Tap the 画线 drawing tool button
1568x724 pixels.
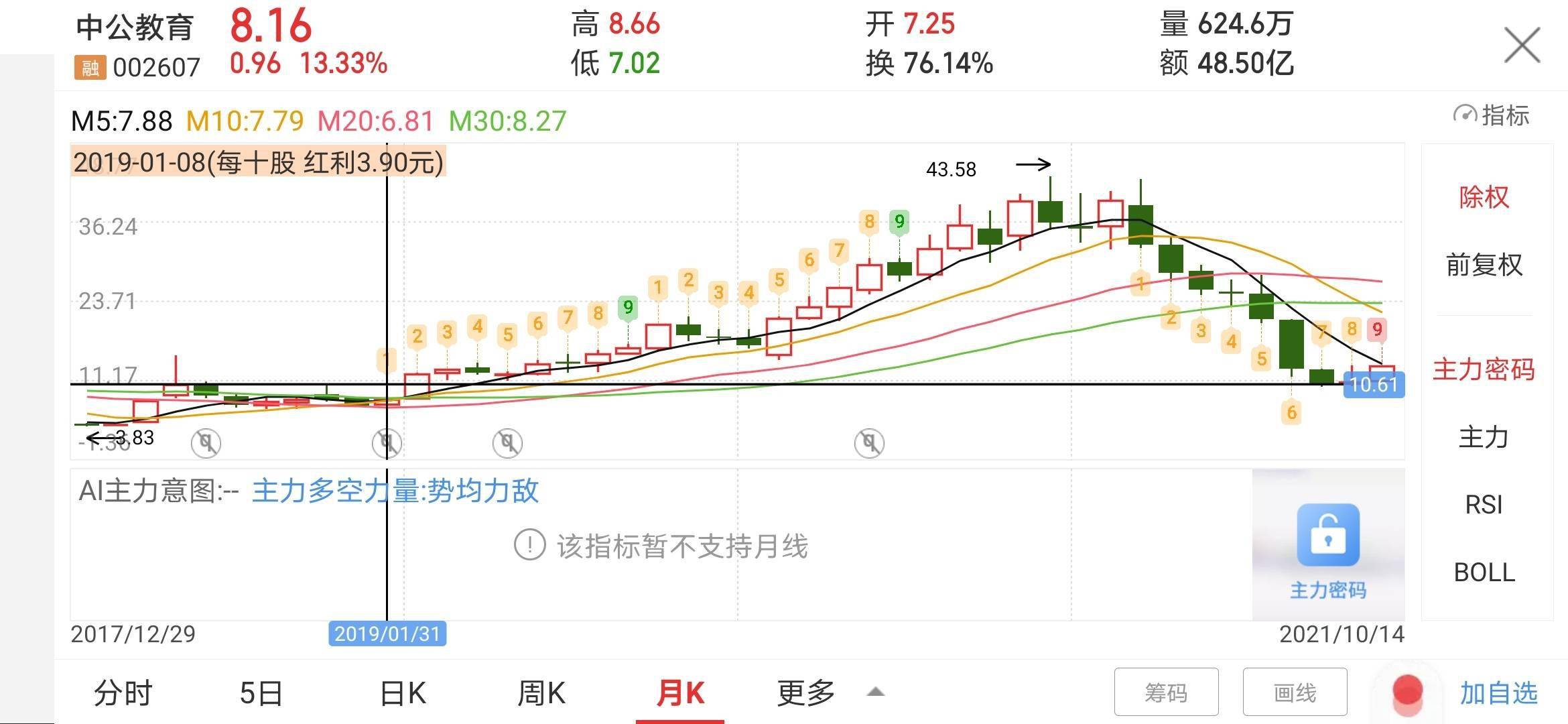1295,692
